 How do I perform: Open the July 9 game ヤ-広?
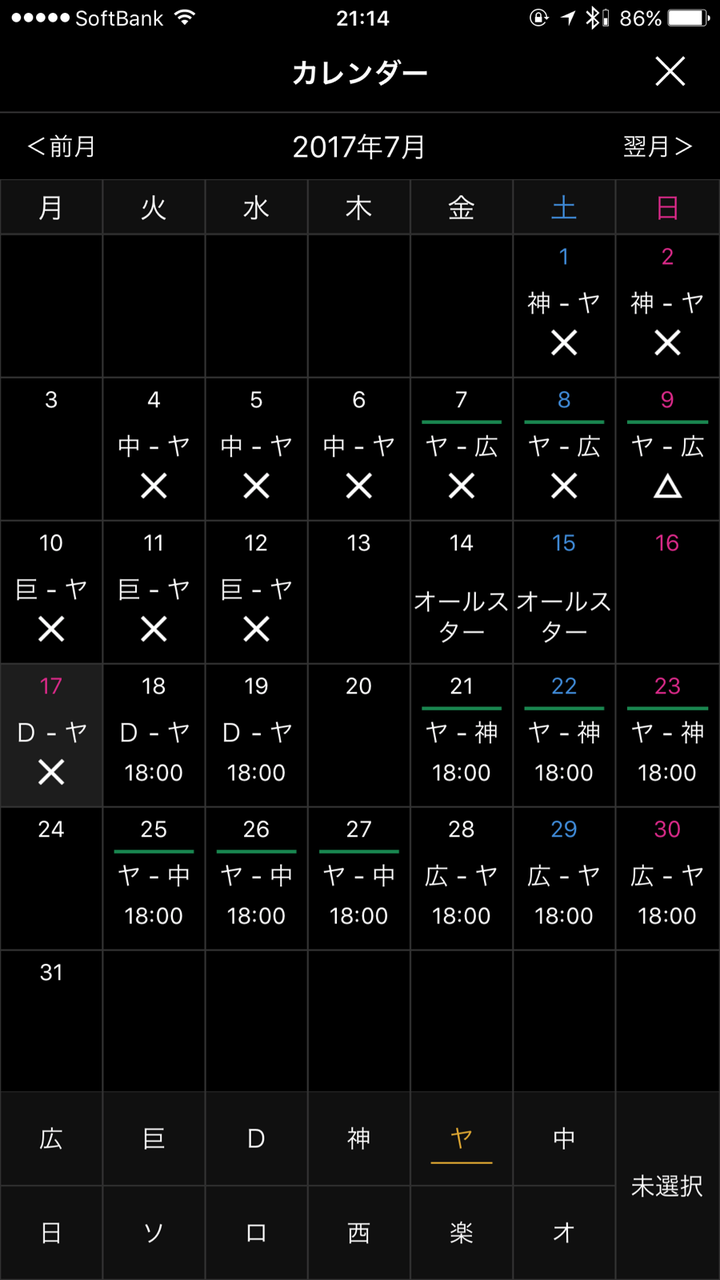[667, 449]
